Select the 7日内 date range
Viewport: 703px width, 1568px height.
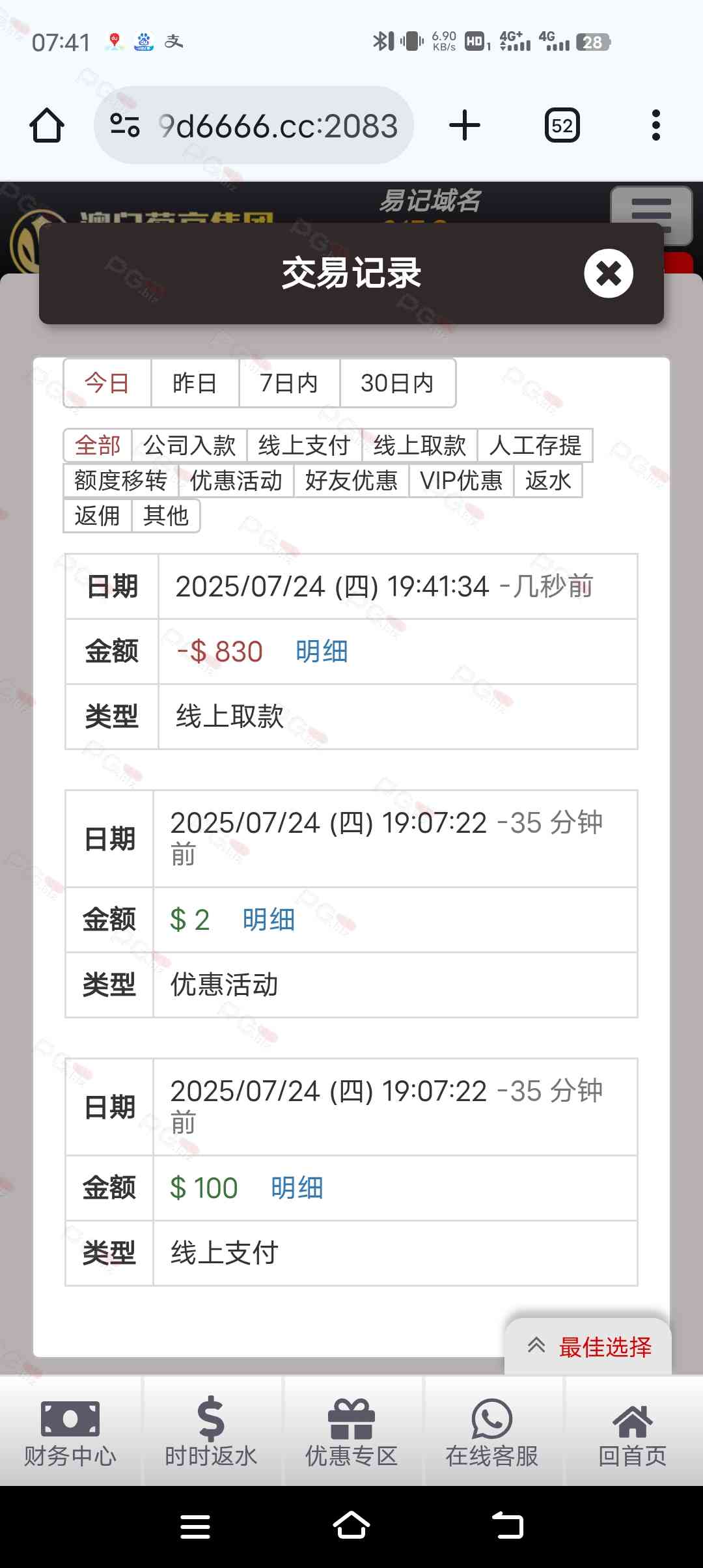point(289,383)
